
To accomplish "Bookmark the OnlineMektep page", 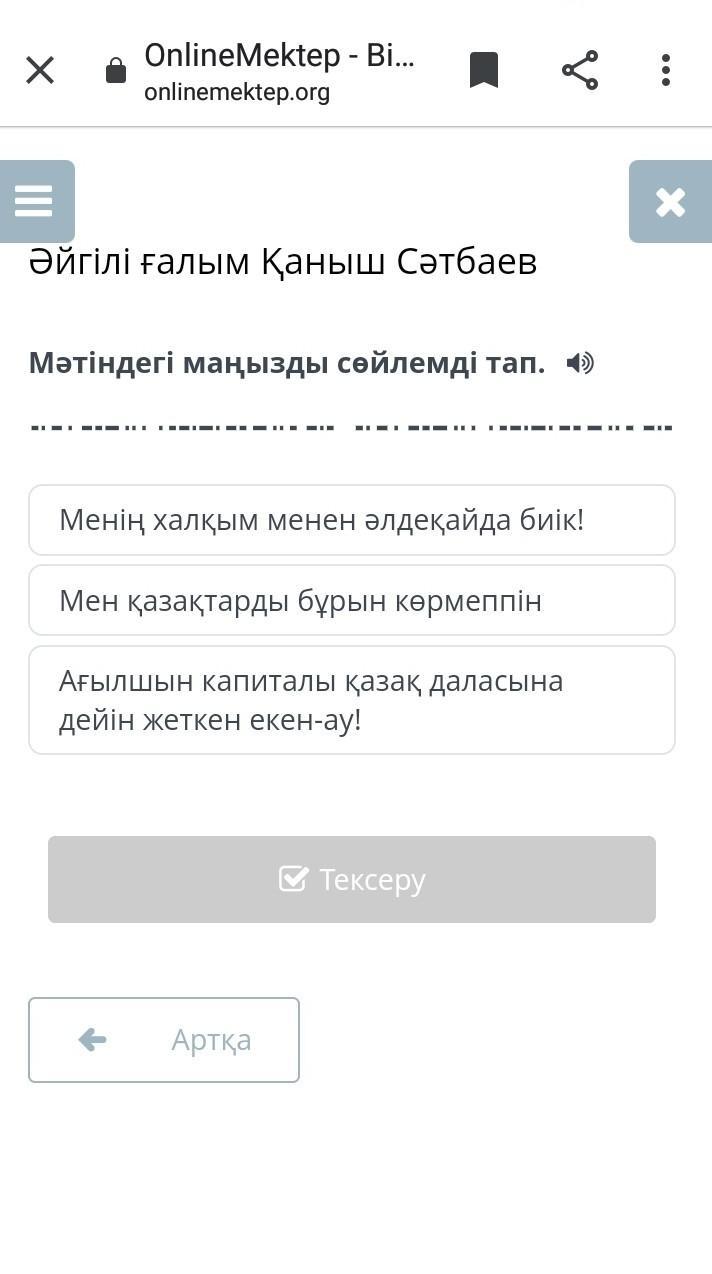I will [484, 70].
